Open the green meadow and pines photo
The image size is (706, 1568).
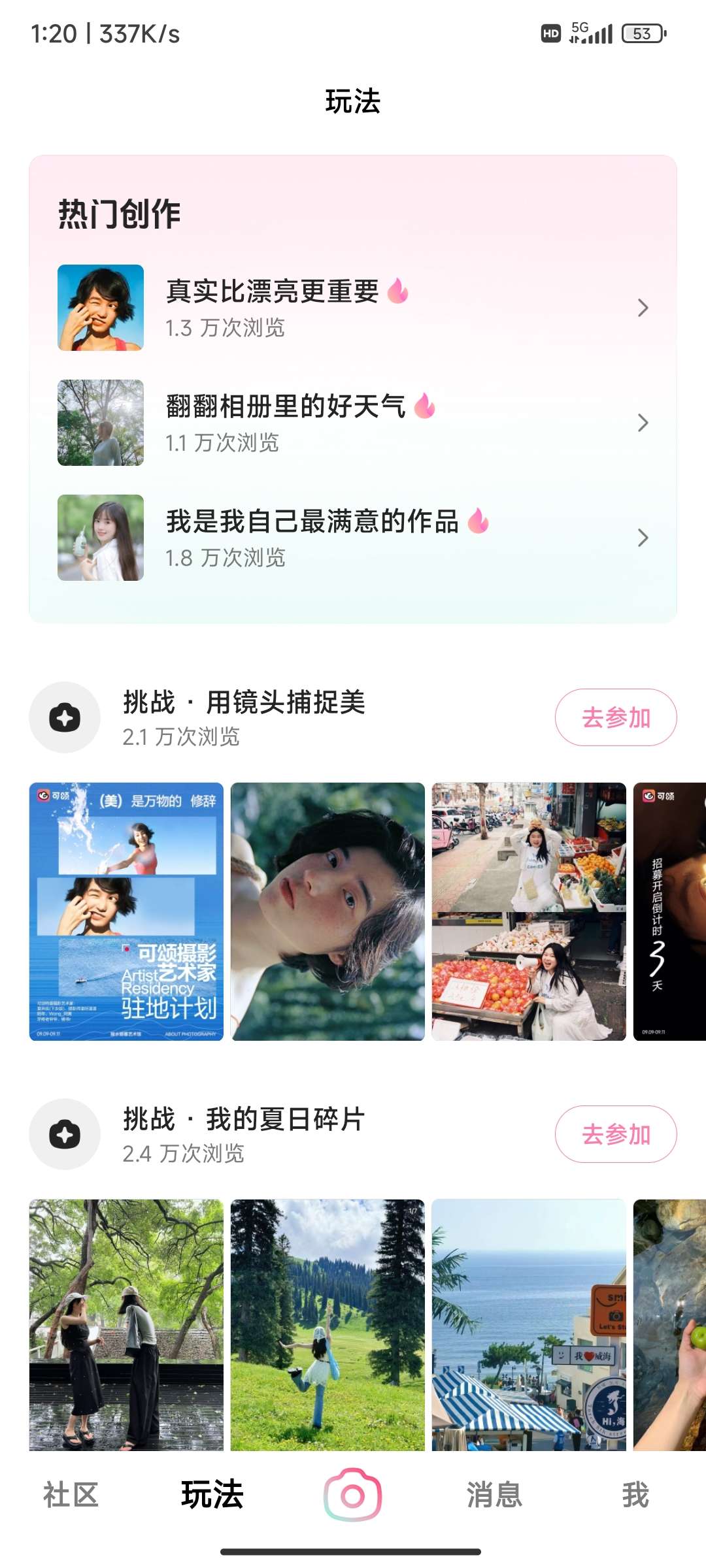[328, 1325]
